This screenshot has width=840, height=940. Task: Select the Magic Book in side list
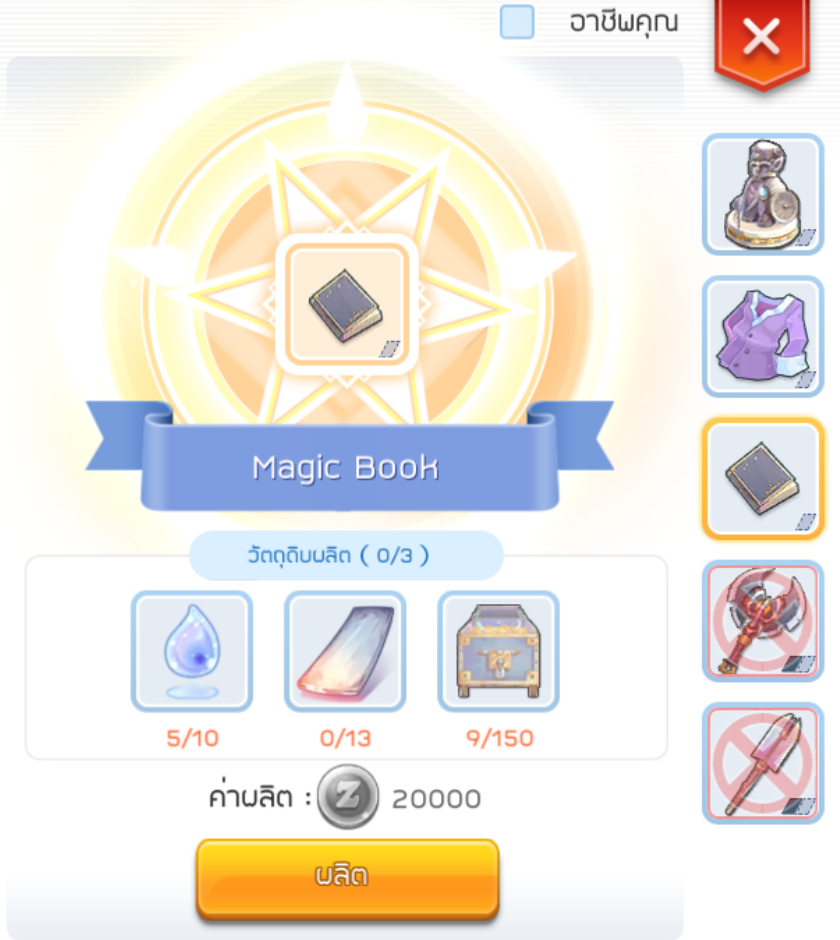coord(763,479)
